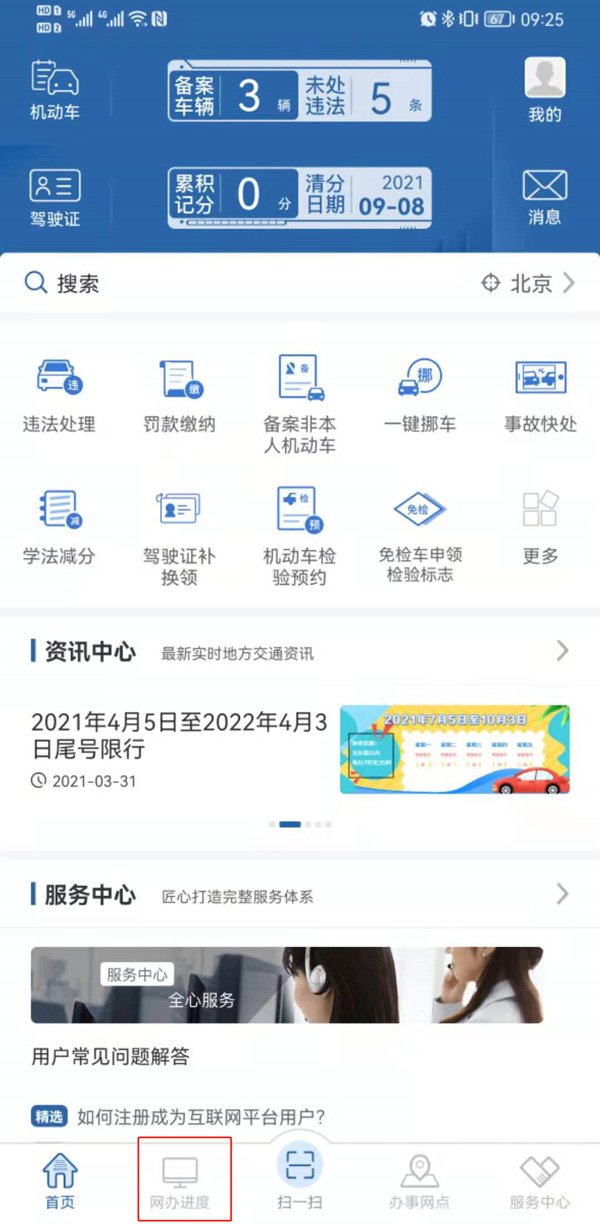600x1224 pixels.
Task: Launch 一键挪车 car moving service
Action: [420, 395]
